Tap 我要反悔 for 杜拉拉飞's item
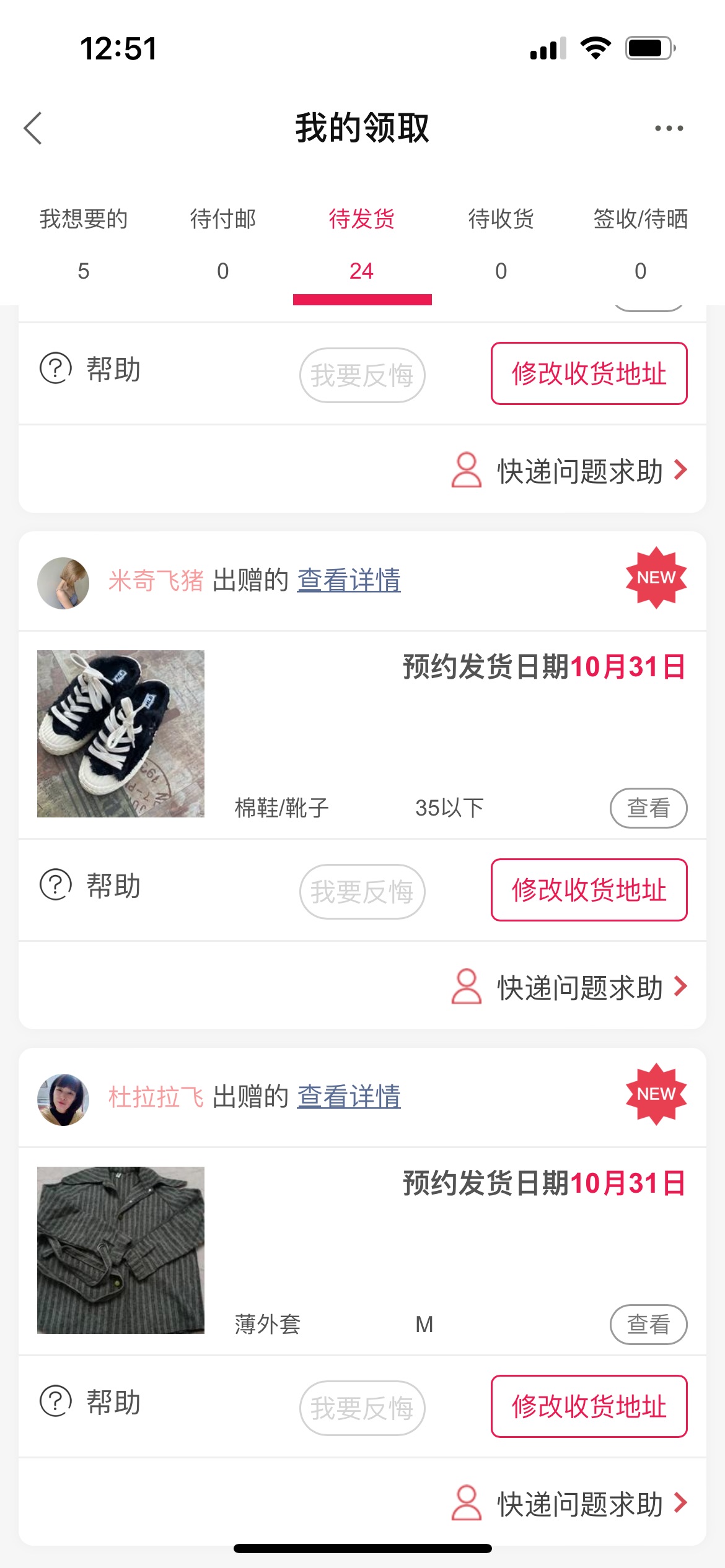The image size is (725, 1568). click(362, 1408)
